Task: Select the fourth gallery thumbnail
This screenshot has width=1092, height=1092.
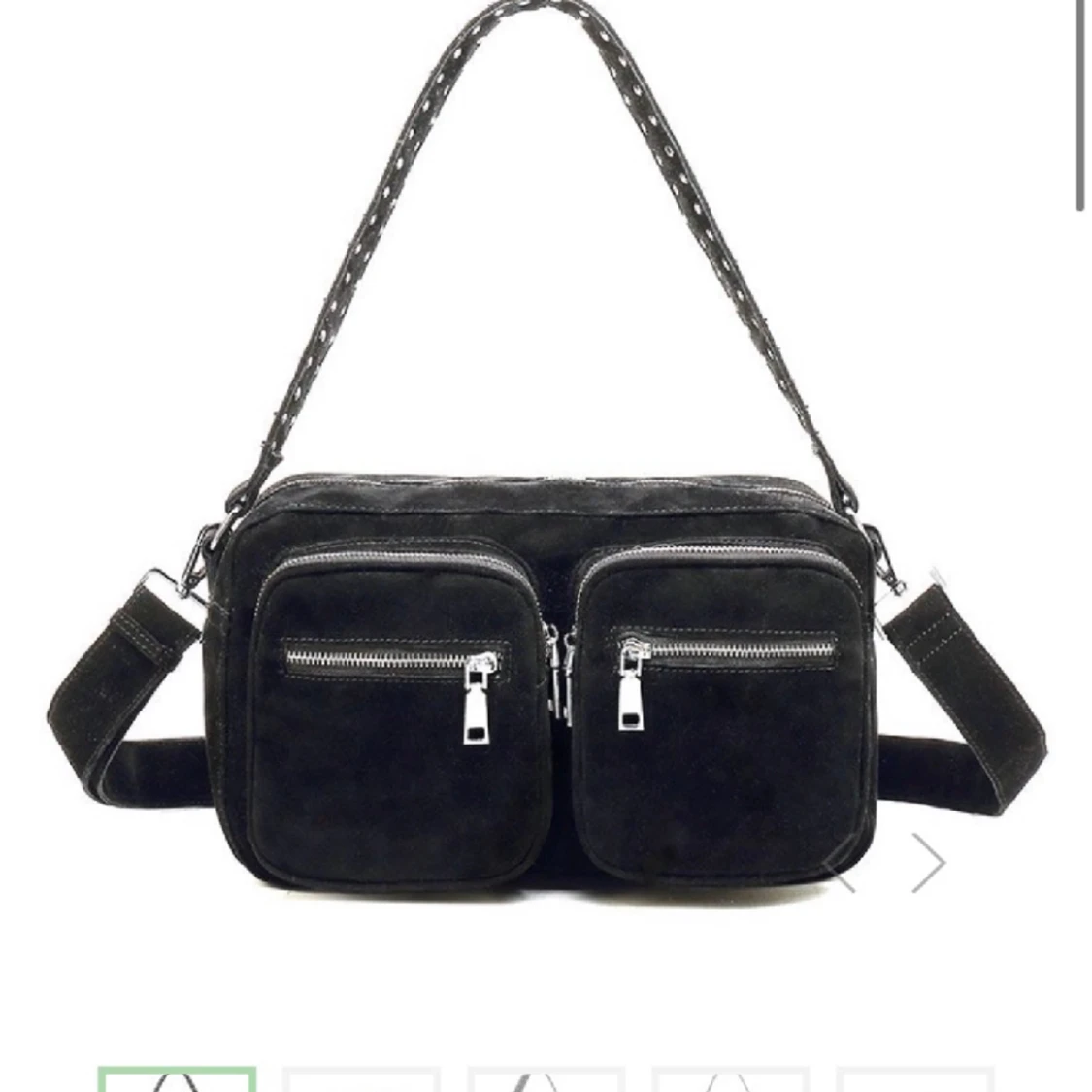Action: coord(730,1078)
